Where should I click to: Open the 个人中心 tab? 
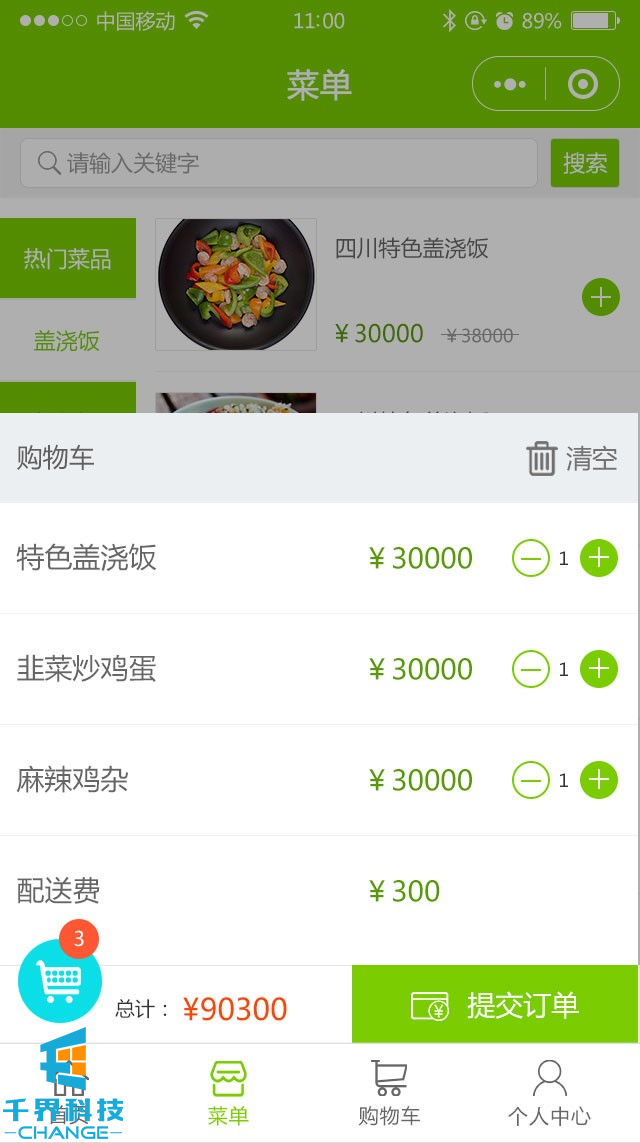549,1094
